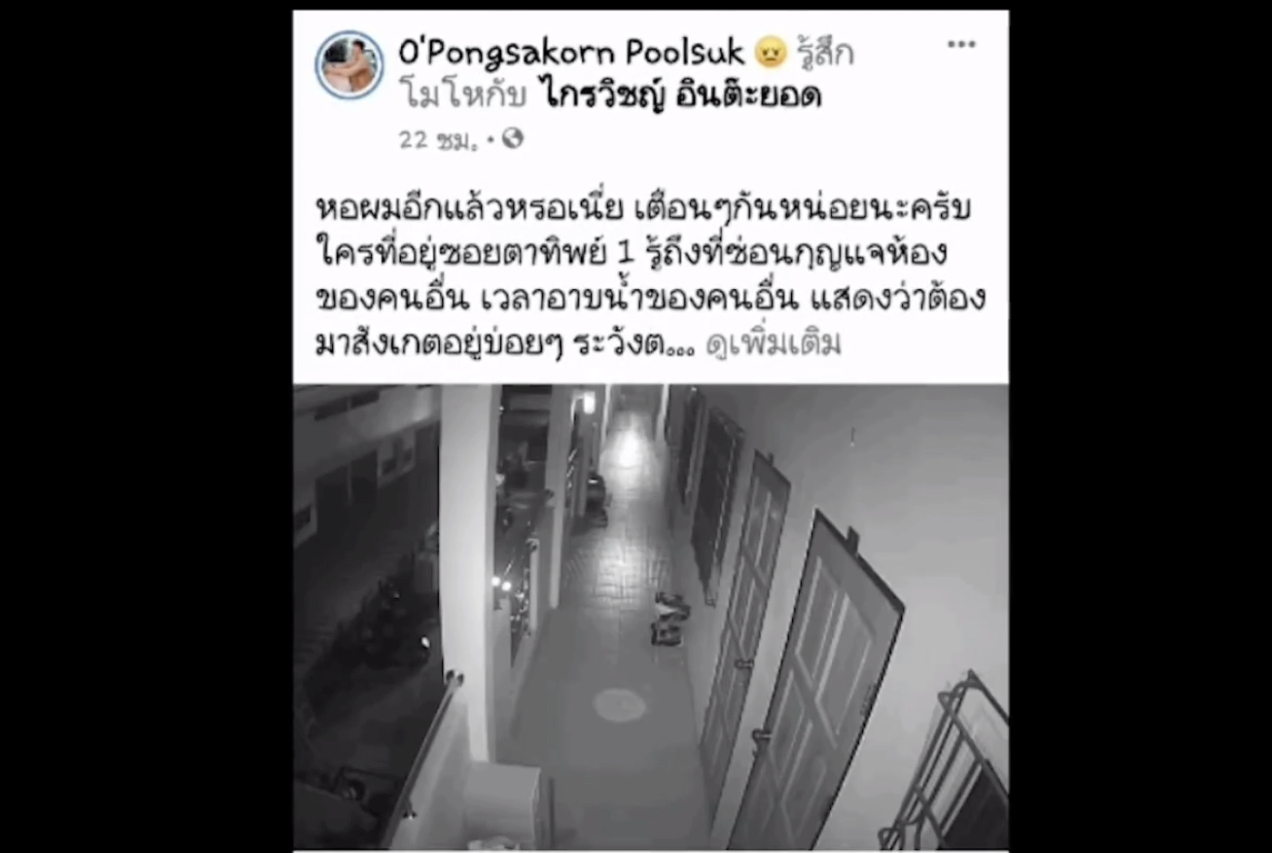View O'Pongsakorn Poolsuk's profile from name

572,51
